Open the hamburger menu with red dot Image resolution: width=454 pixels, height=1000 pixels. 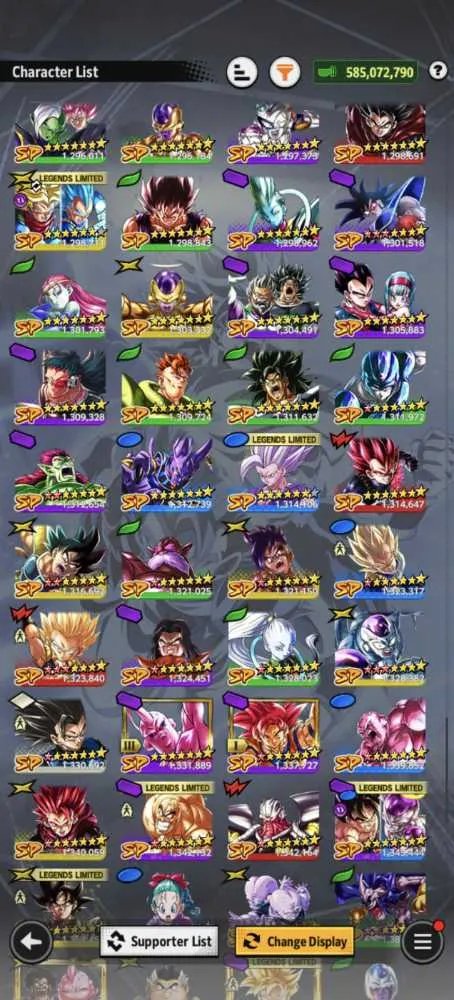[x=423, y=941]
